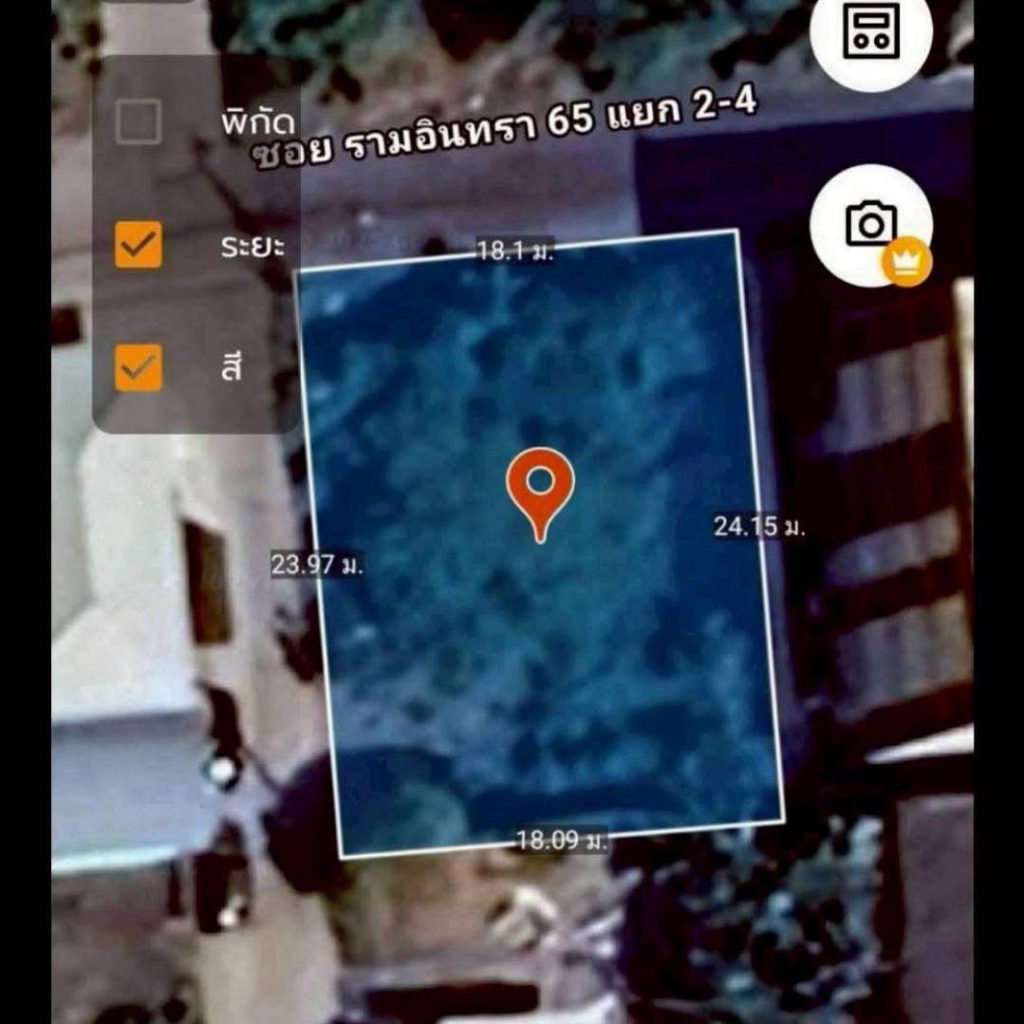
Task: Tap the red location pin on plot
Action: 540,486
